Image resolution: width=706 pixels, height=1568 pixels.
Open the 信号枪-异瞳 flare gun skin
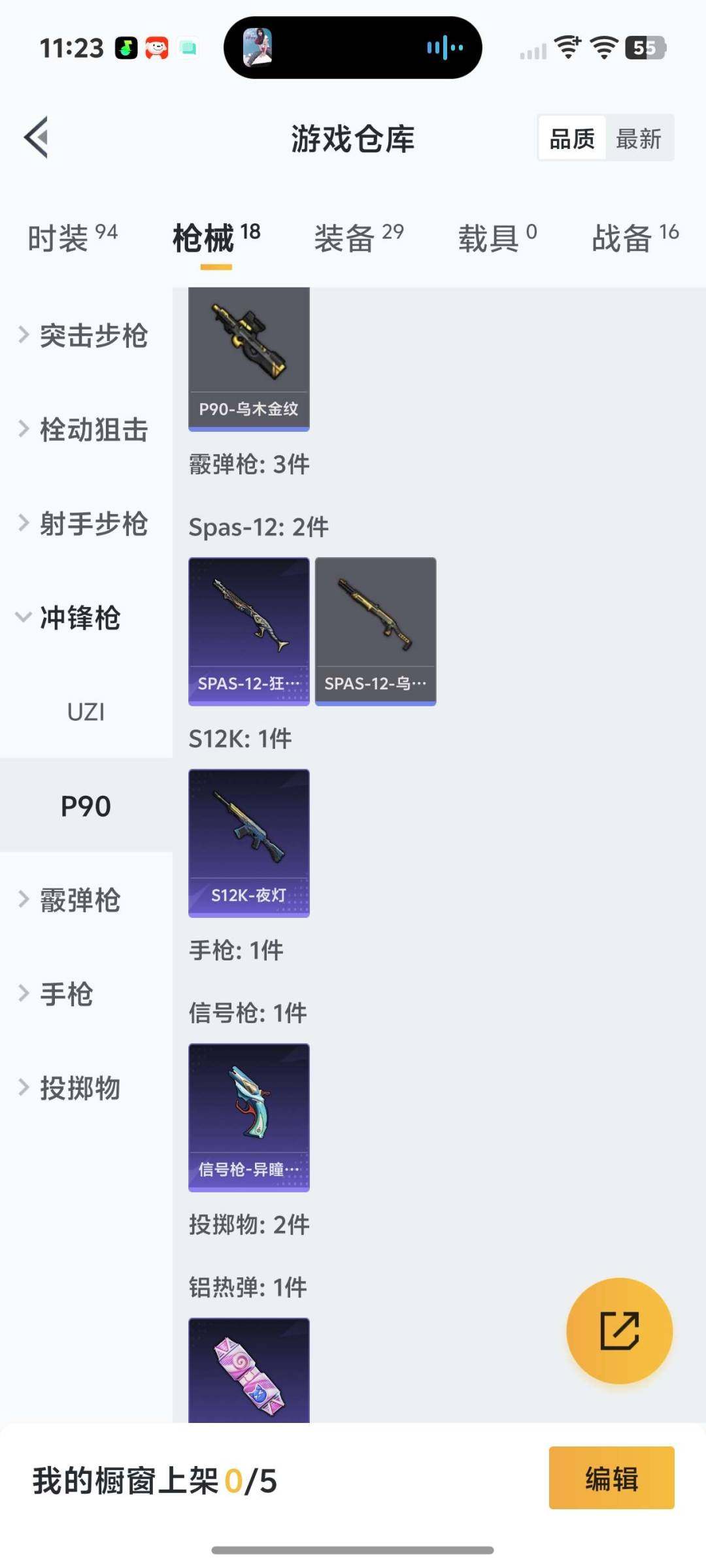(x=248, y=1117)
